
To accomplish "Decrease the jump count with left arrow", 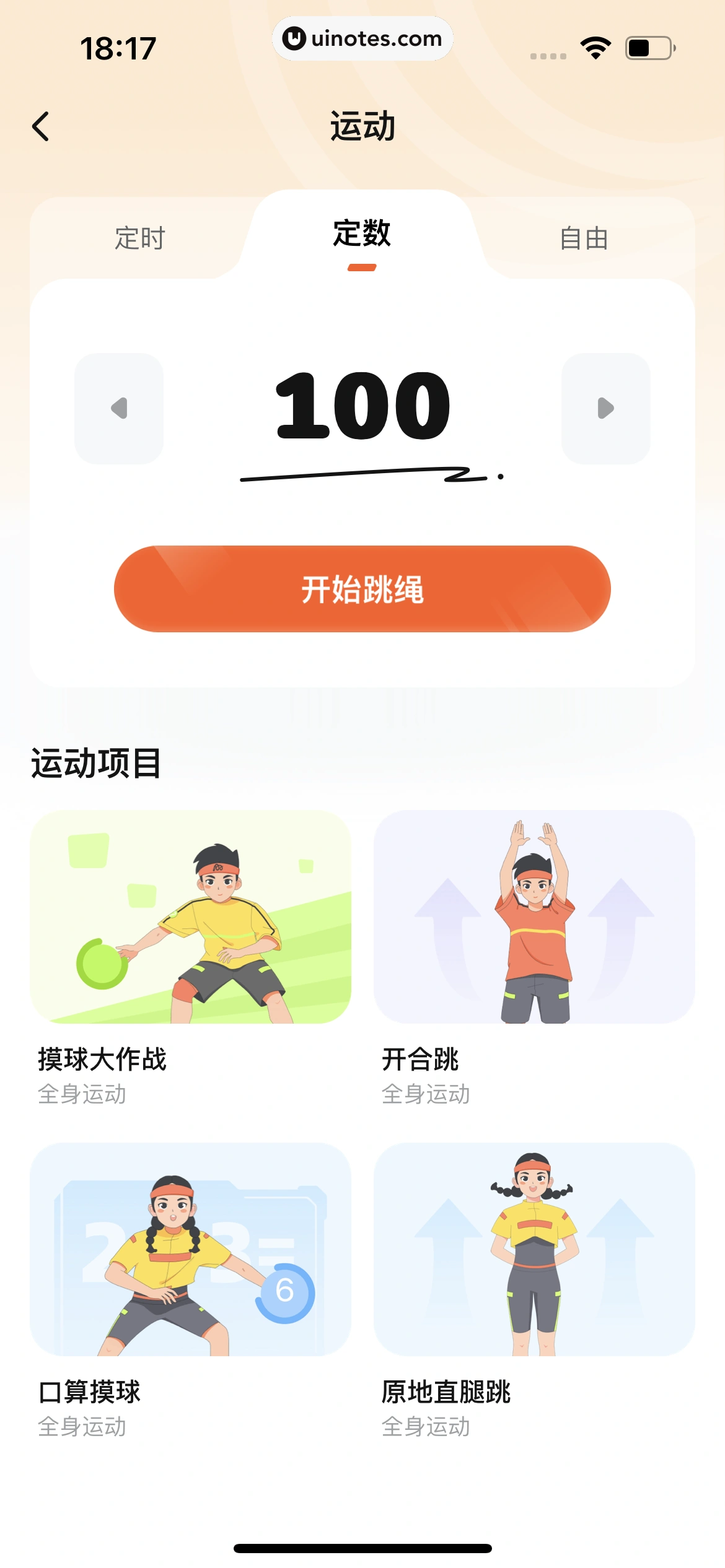I will (x=119, y=409).
